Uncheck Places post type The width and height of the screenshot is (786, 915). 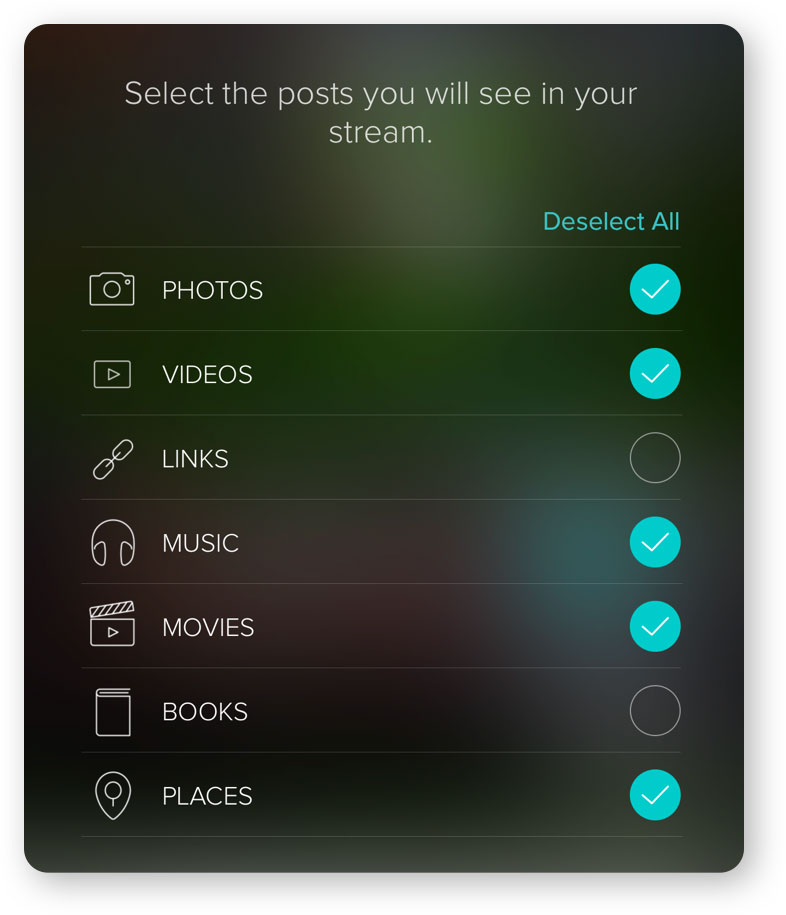click(x=655, y=796)
